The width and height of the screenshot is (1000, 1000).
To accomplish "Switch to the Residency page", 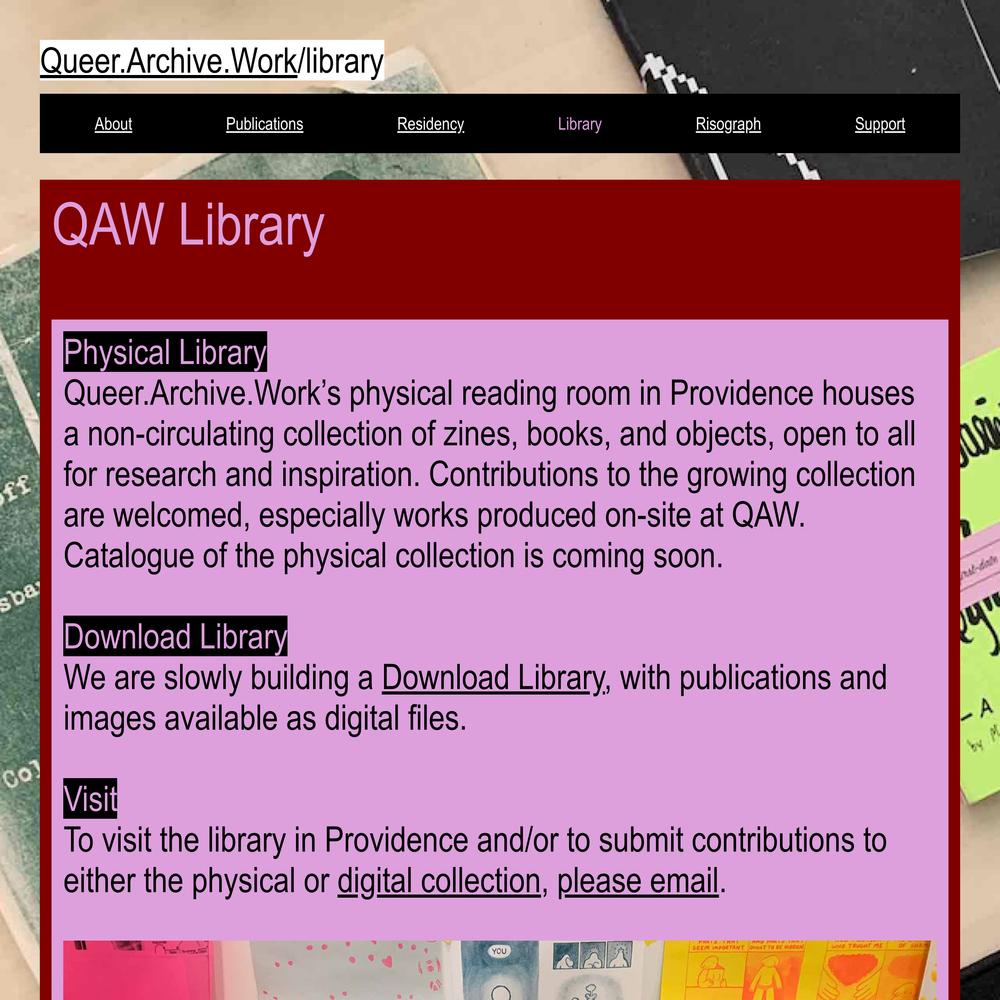I will tap(430, 124).
